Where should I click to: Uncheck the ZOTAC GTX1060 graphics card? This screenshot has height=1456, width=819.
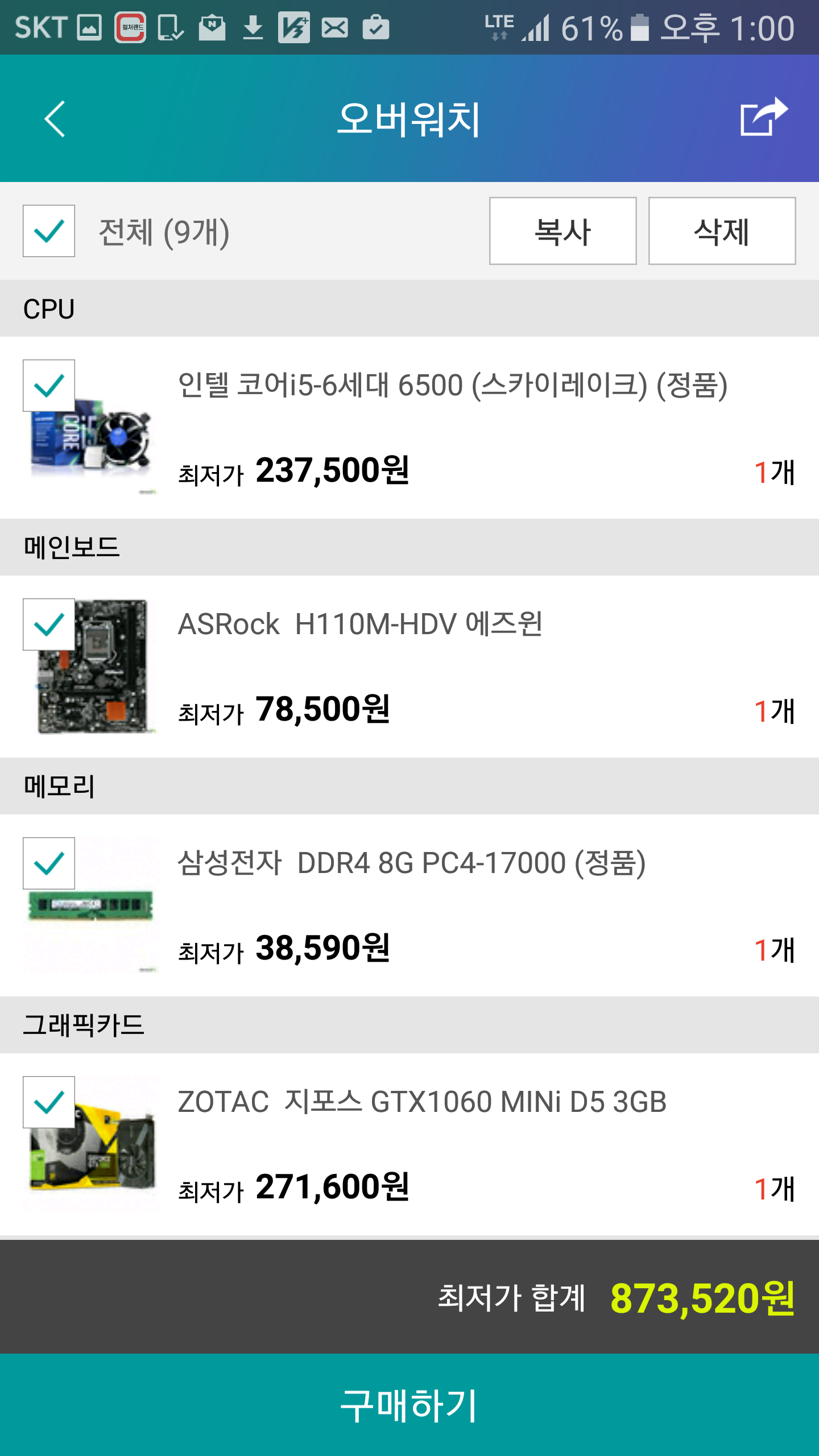click(x=49, y=1102)
